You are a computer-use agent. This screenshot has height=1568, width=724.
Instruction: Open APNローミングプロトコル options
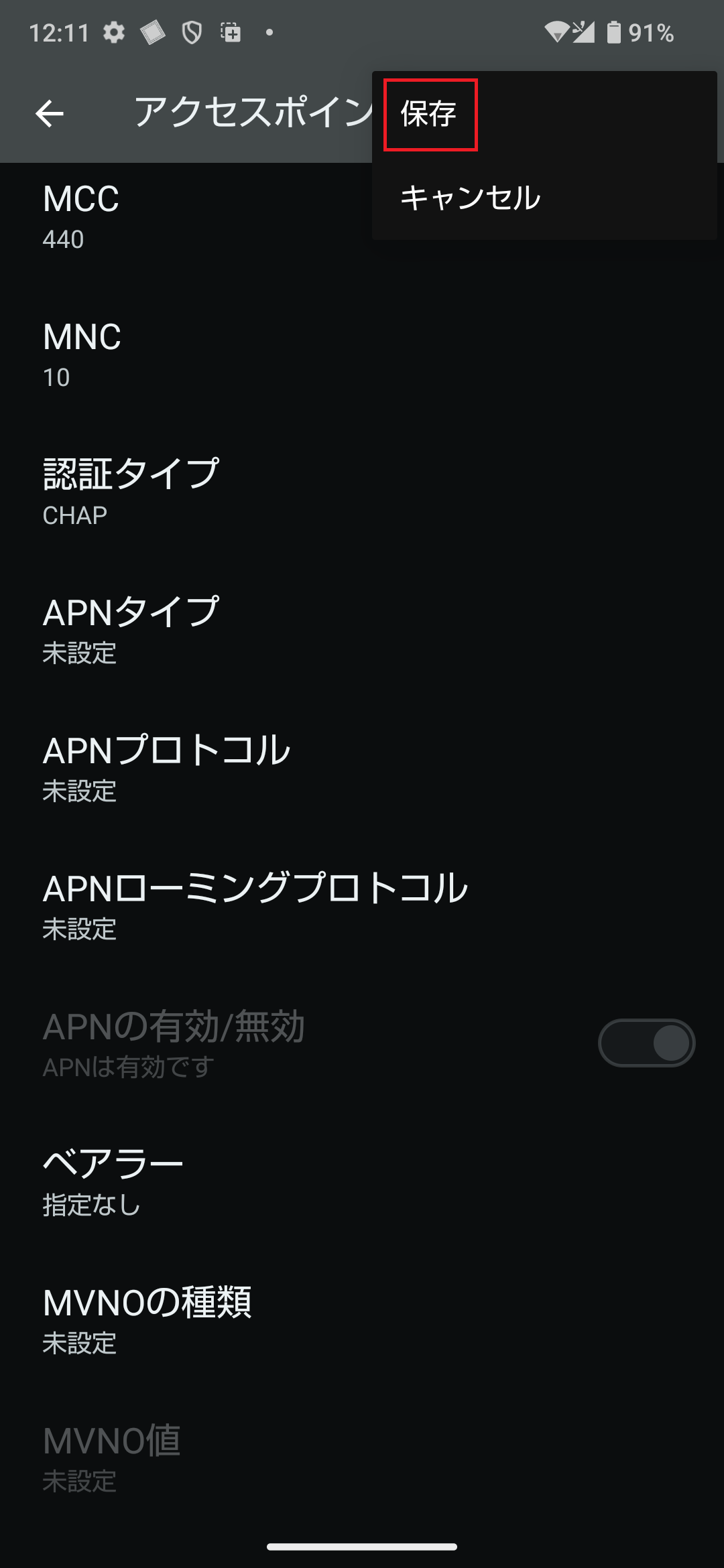tap(362, 907)
